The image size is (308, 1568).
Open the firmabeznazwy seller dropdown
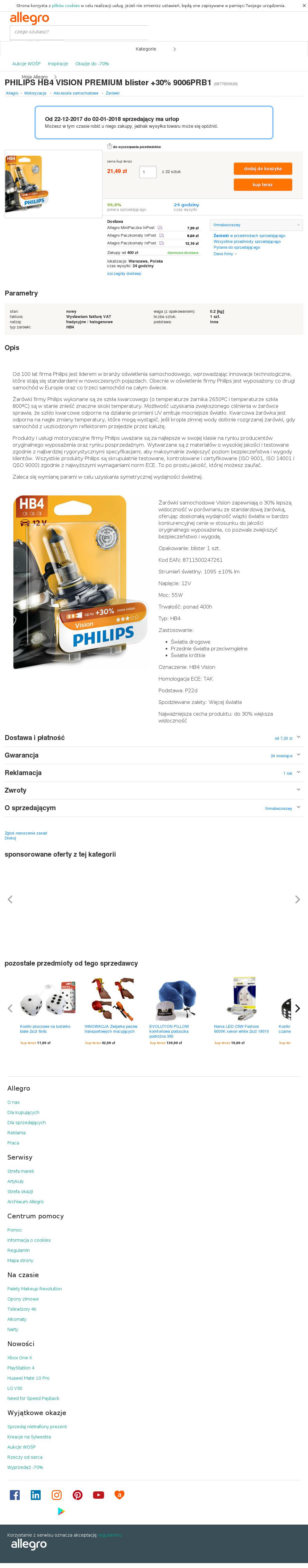pyautogui.click(x=256, y=225)
